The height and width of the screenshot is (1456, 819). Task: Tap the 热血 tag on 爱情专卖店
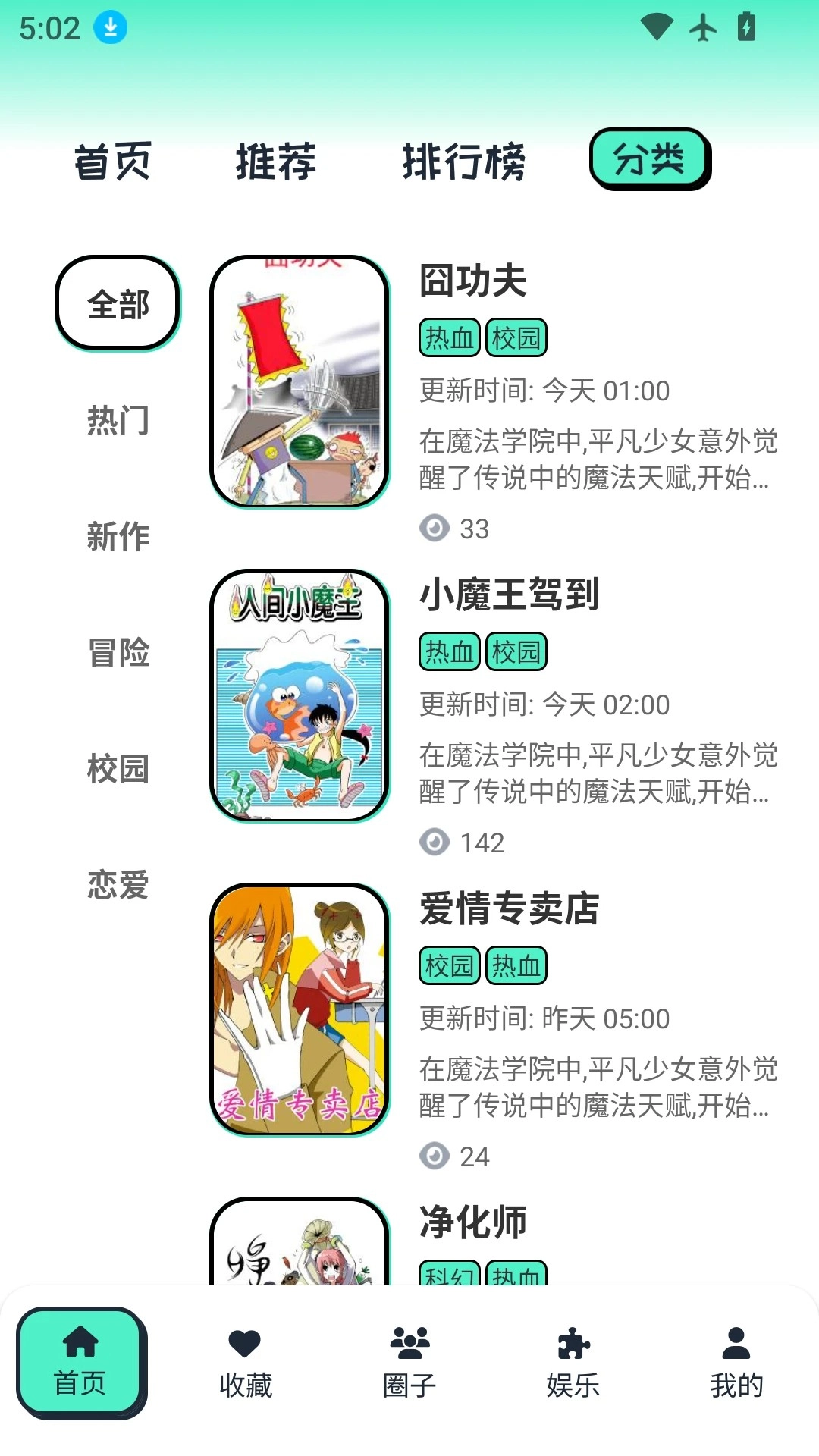tap(516, 965)
